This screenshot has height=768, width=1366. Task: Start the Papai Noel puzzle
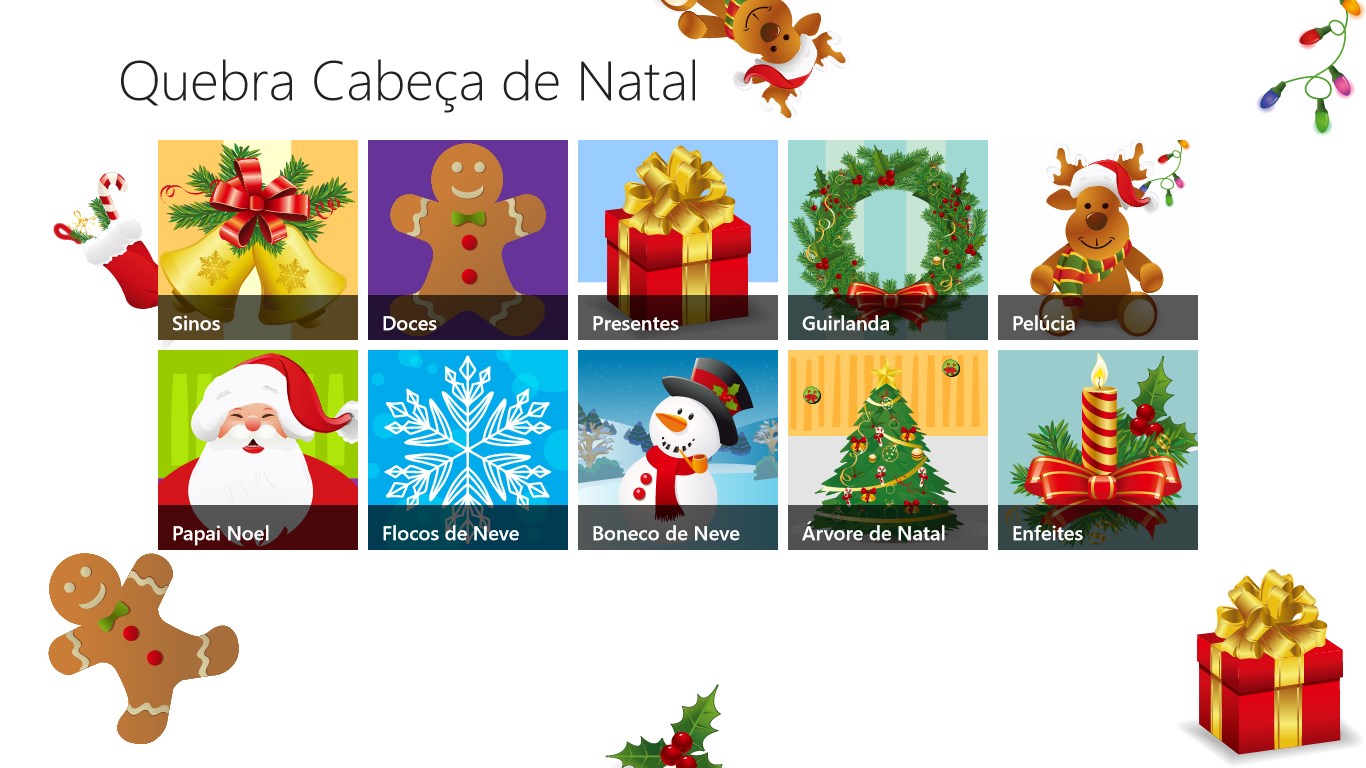pyautogui.click(x=258, y=450)
